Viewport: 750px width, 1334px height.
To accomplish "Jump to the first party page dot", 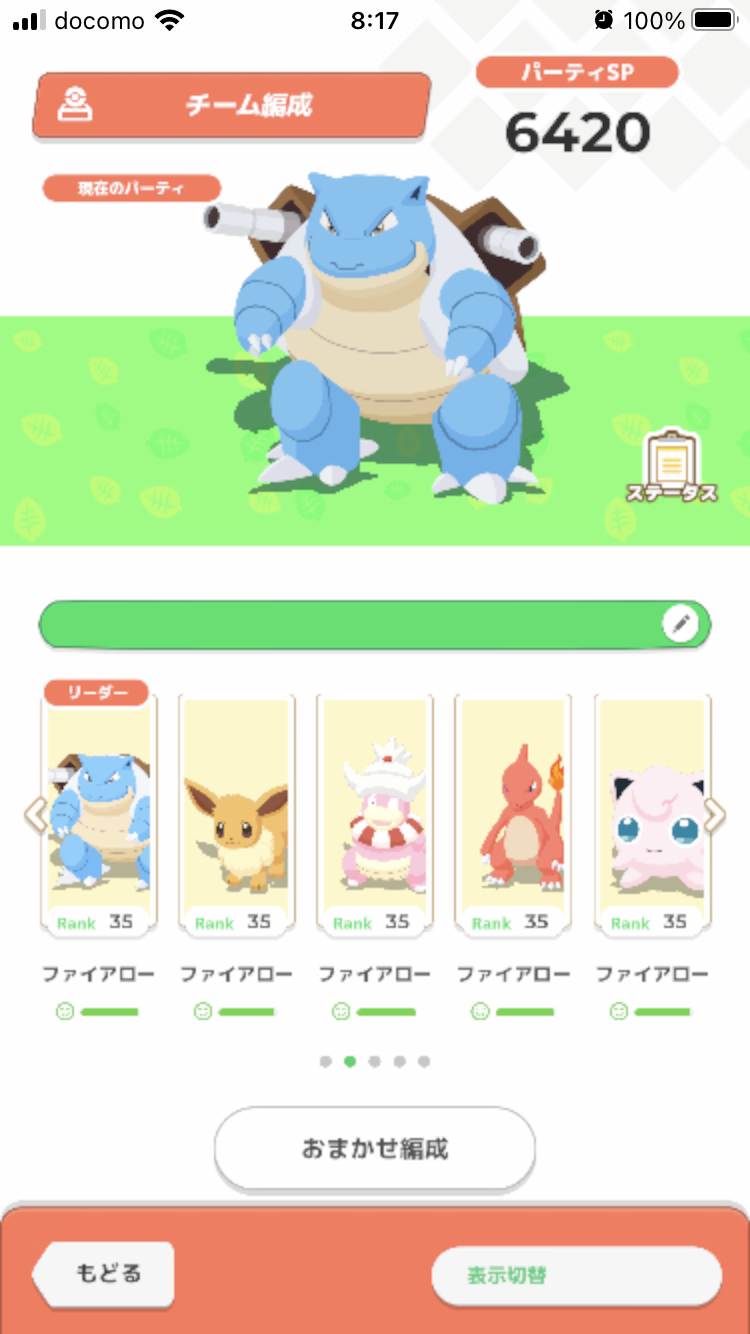I will pyautogui.click(x=325, y=1062).
